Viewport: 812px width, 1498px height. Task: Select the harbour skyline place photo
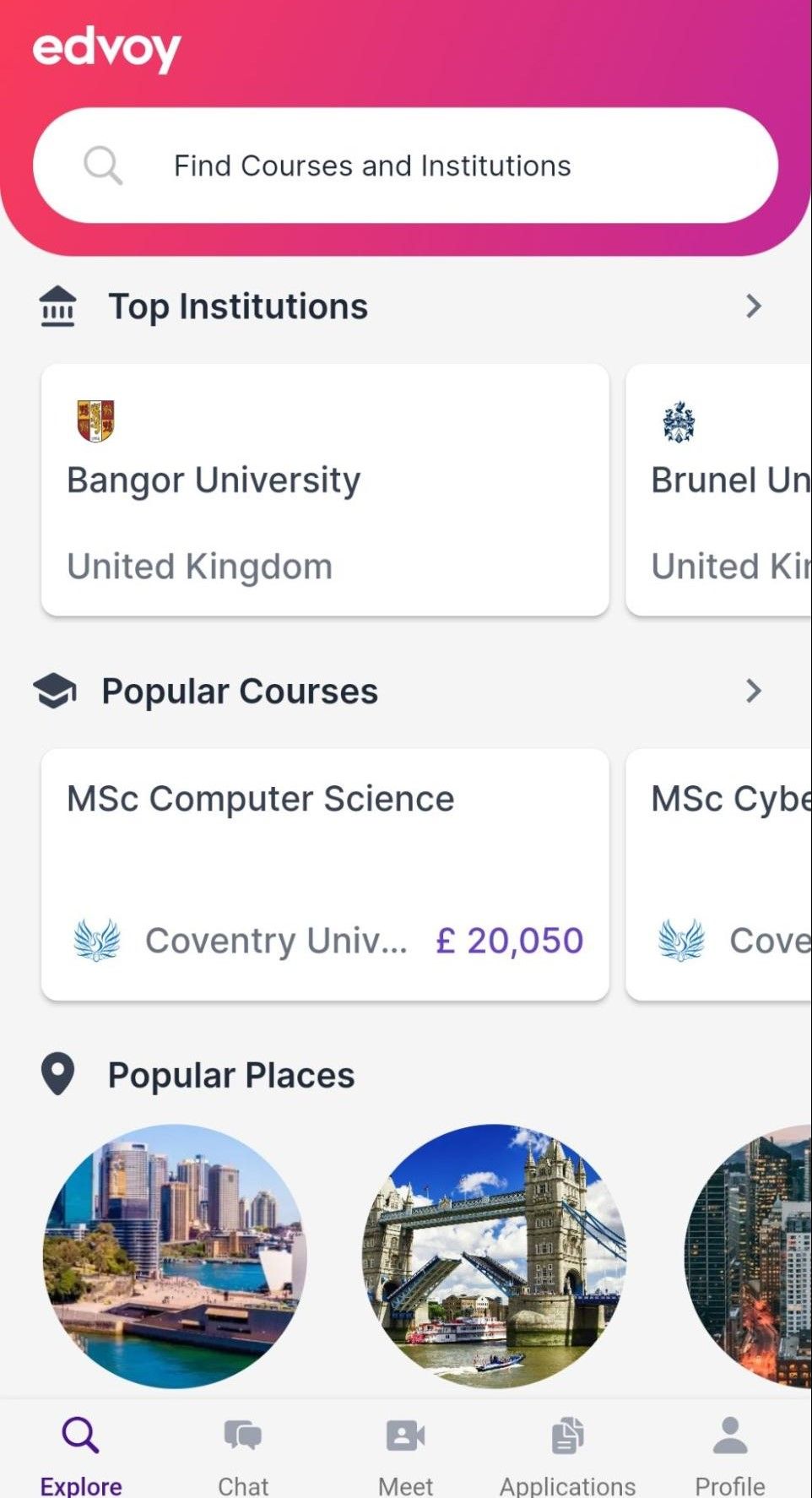(x=175, y=1256)
